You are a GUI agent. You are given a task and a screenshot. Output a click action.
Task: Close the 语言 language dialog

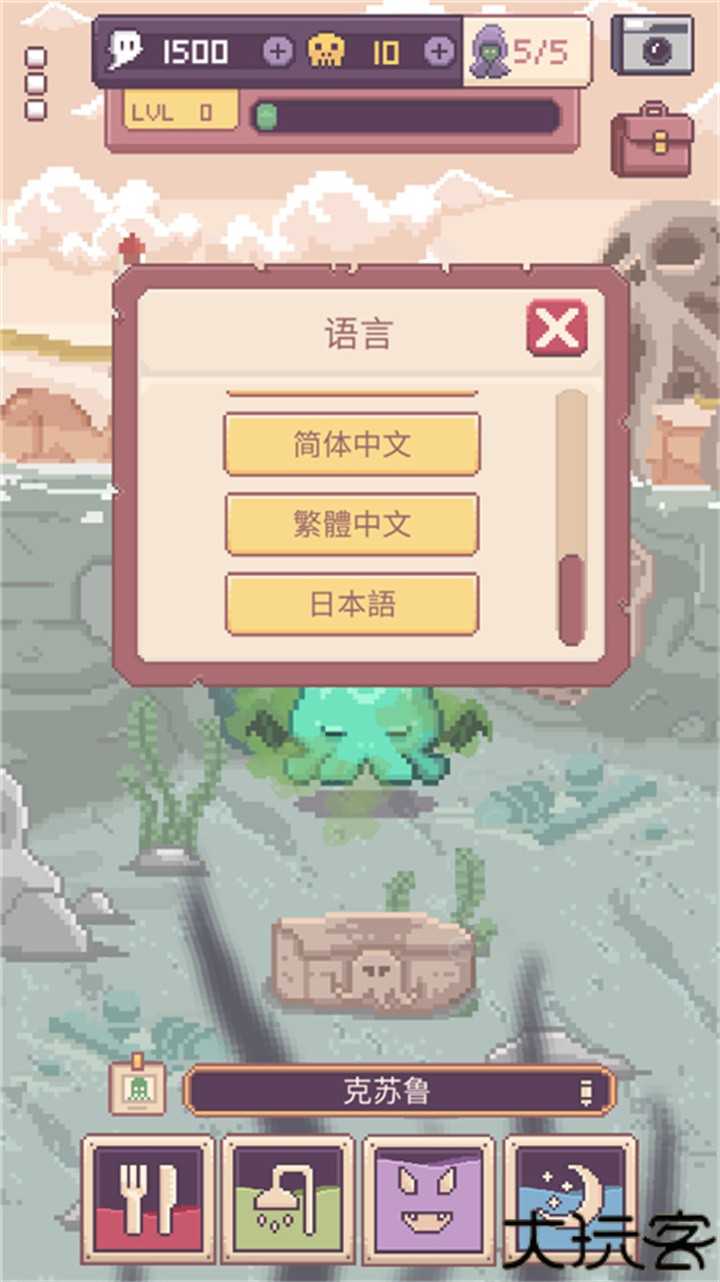(x=557, y=326)
